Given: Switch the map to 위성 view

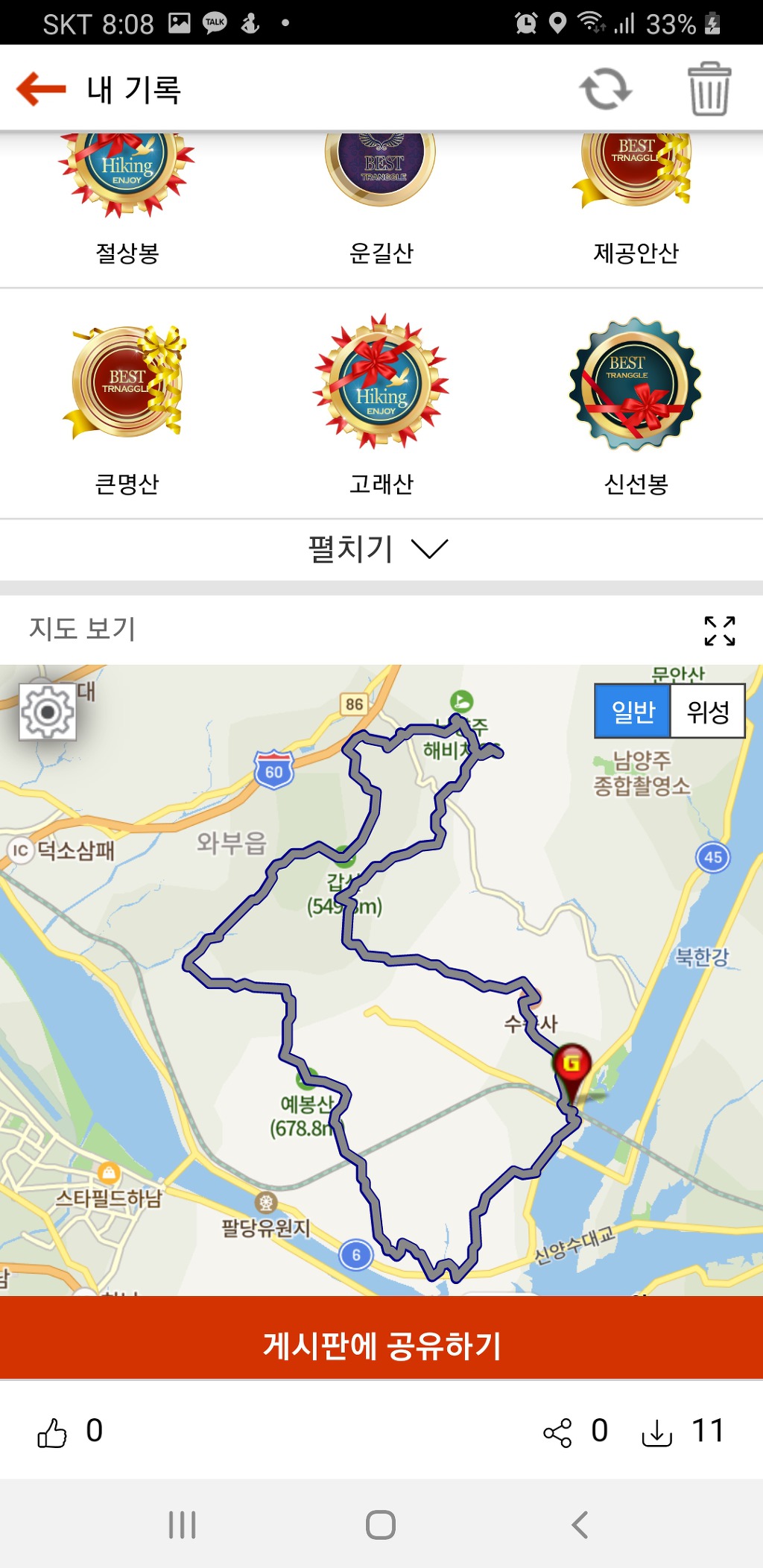Looking at the screenshot, I should tap(707, 712).
